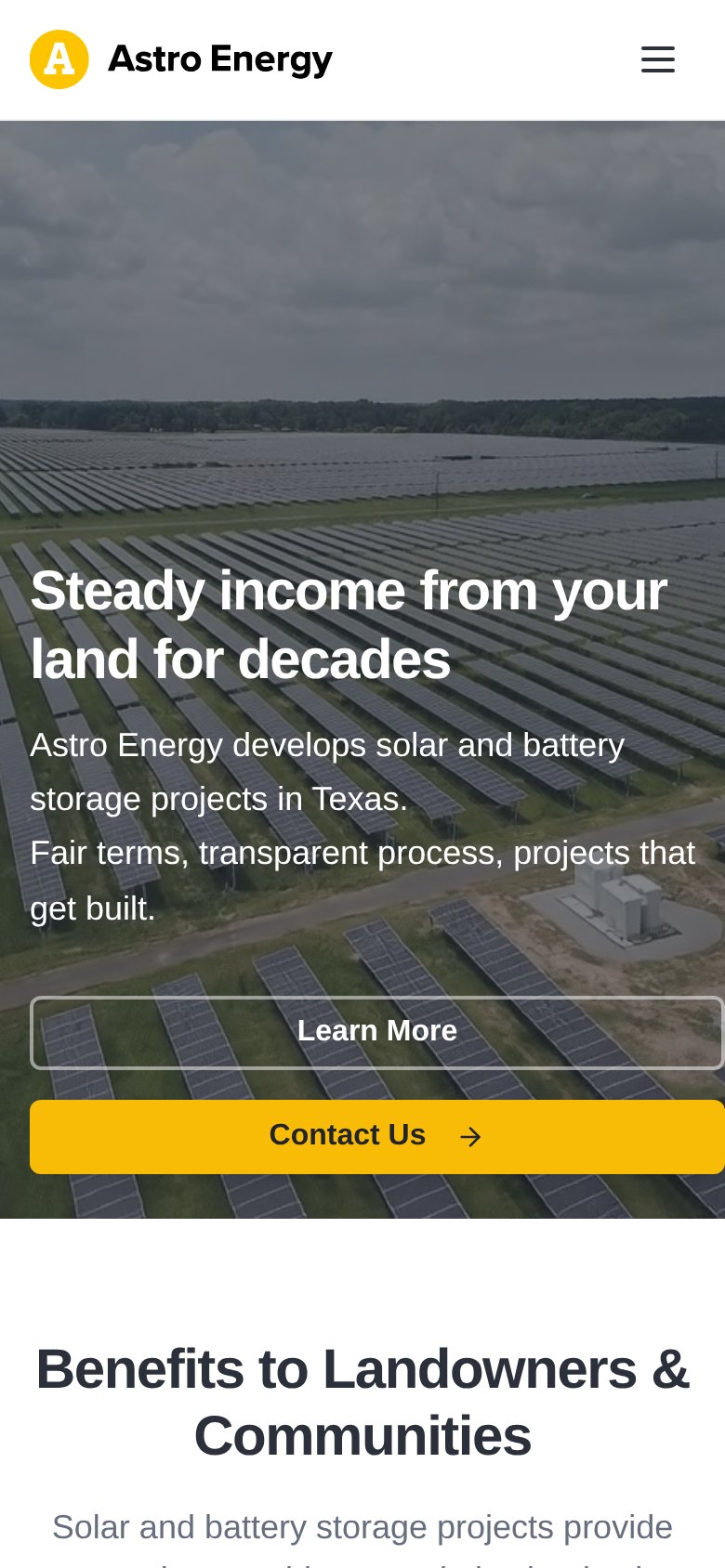Open the Contact Us button
Screen dimensions: 725x1568
[x=377, y=1137]
